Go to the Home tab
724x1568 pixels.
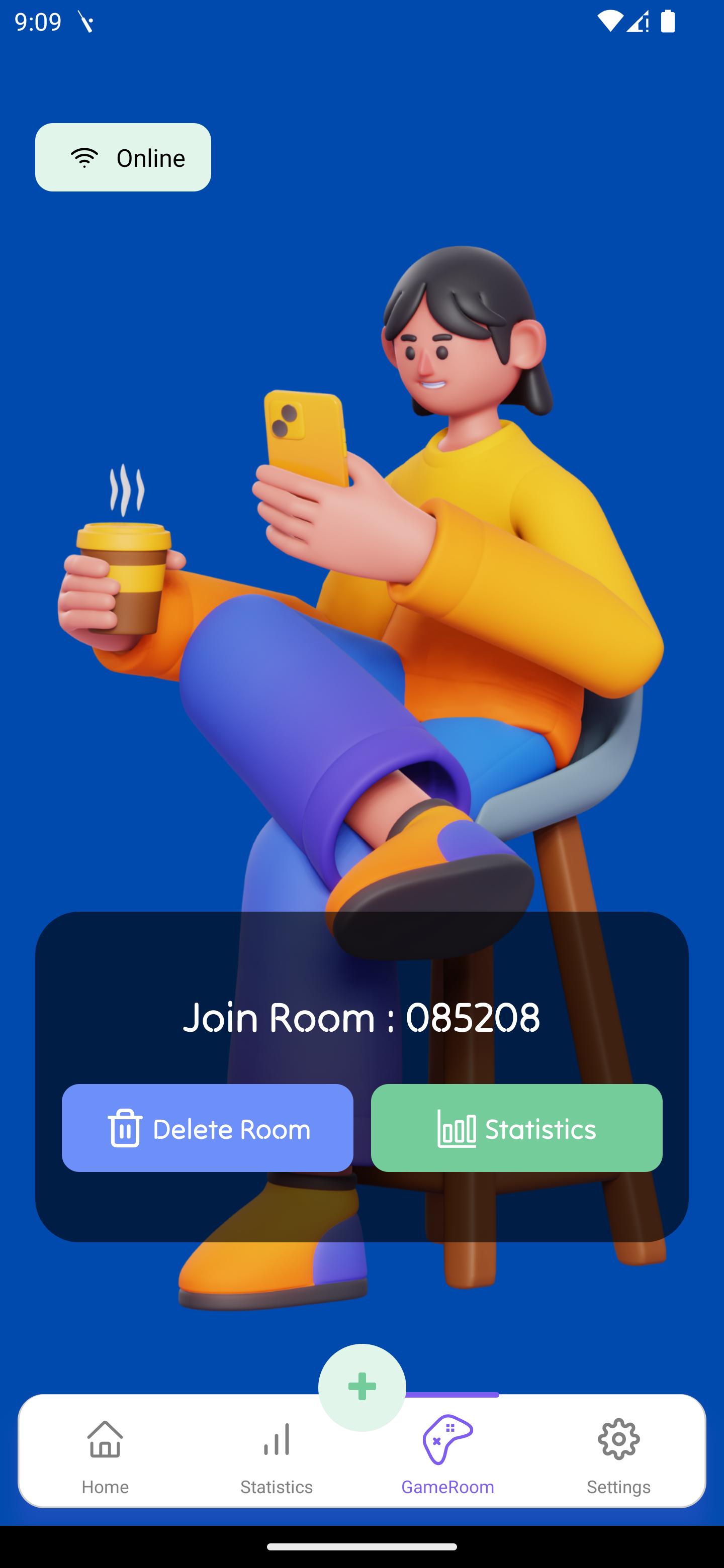pos(106,1456)
